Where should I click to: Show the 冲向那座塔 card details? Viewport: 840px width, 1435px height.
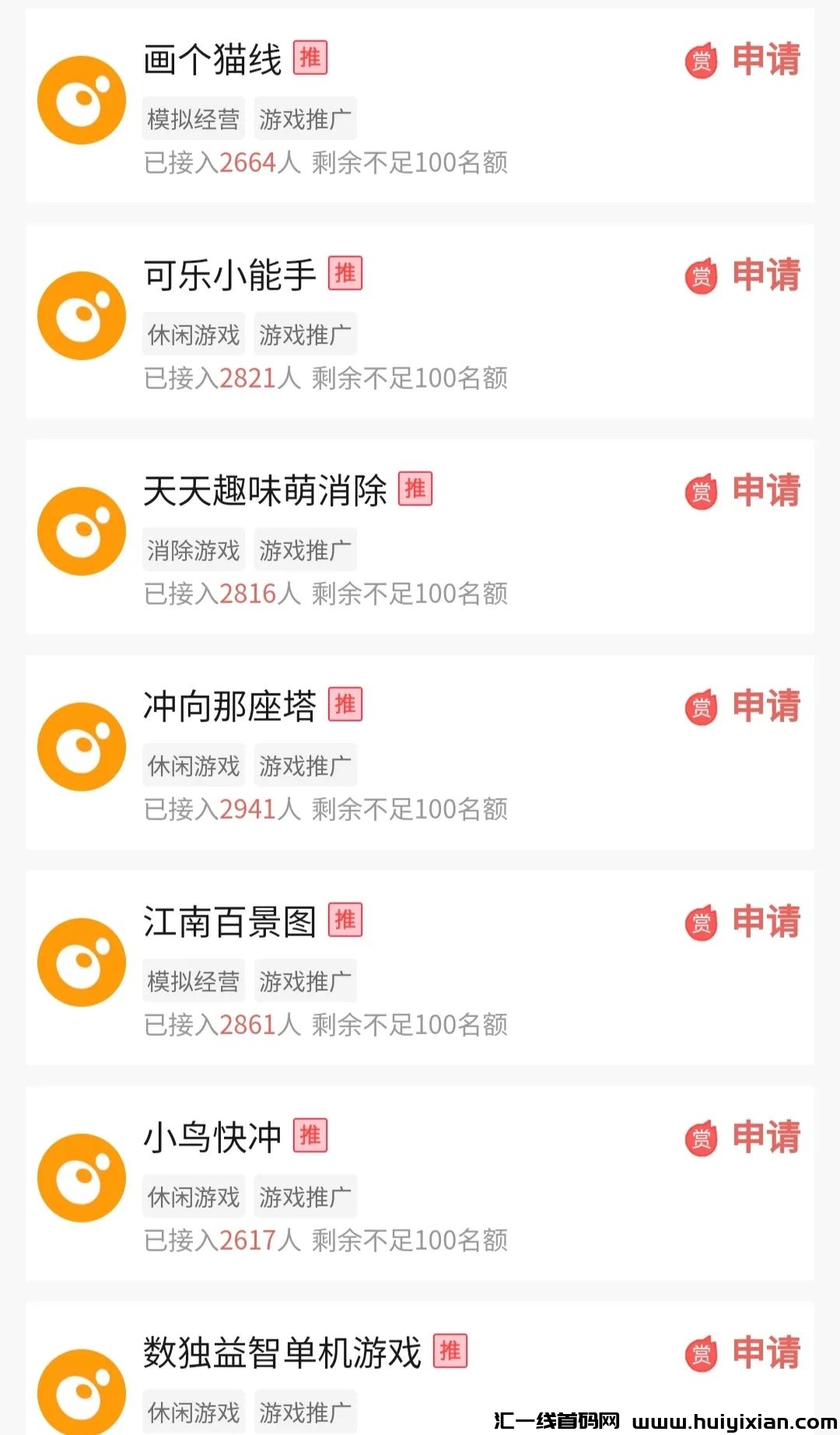tap(229, 707)
